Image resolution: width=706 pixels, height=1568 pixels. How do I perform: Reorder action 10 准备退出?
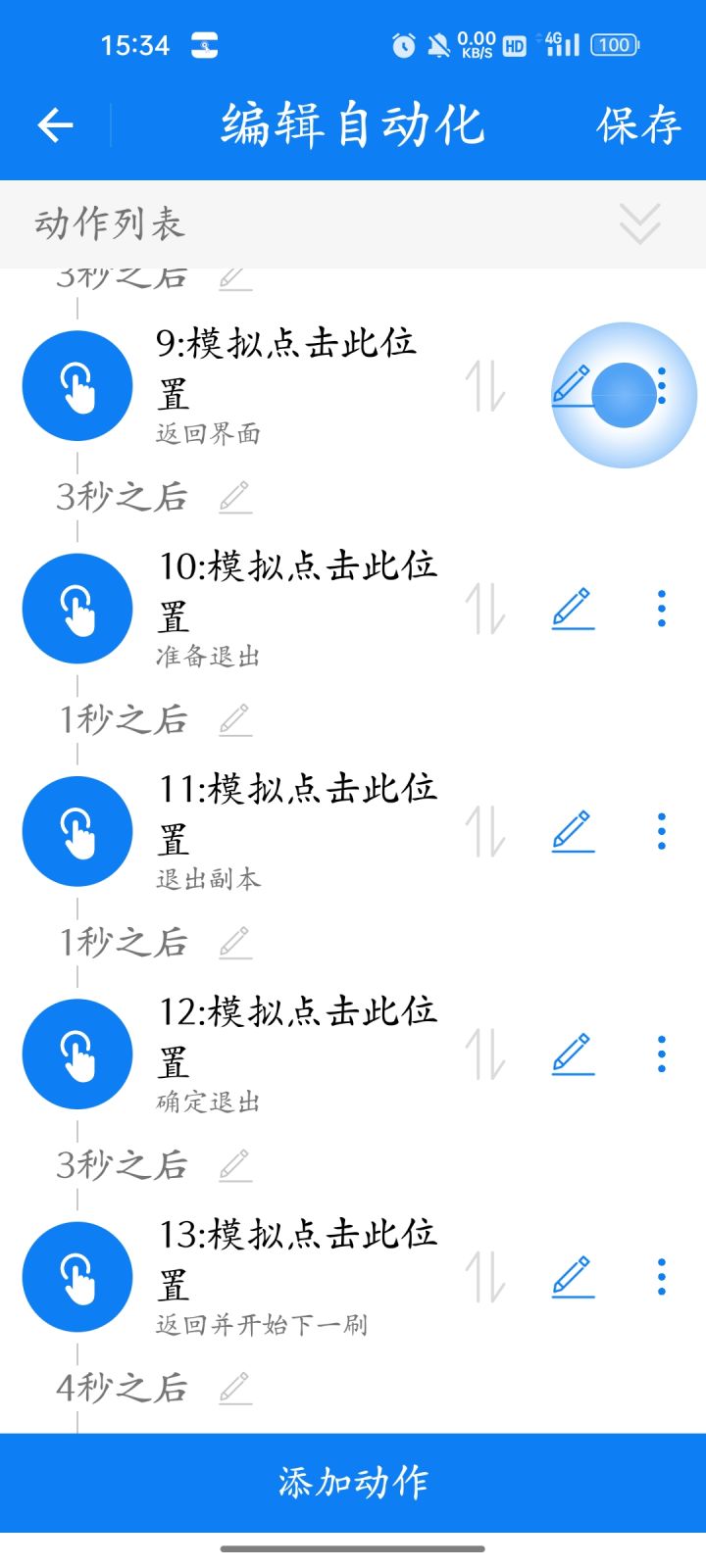tap(484, 609)
